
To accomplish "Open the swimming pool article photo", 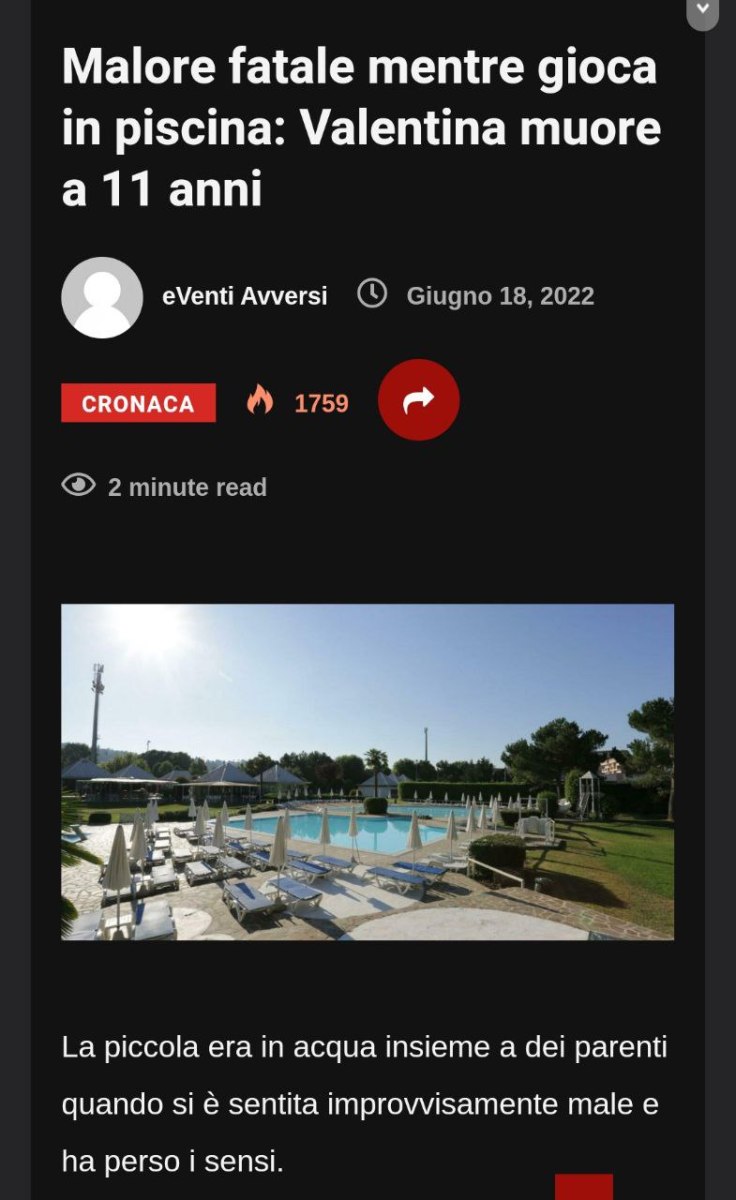I will 368,772.
